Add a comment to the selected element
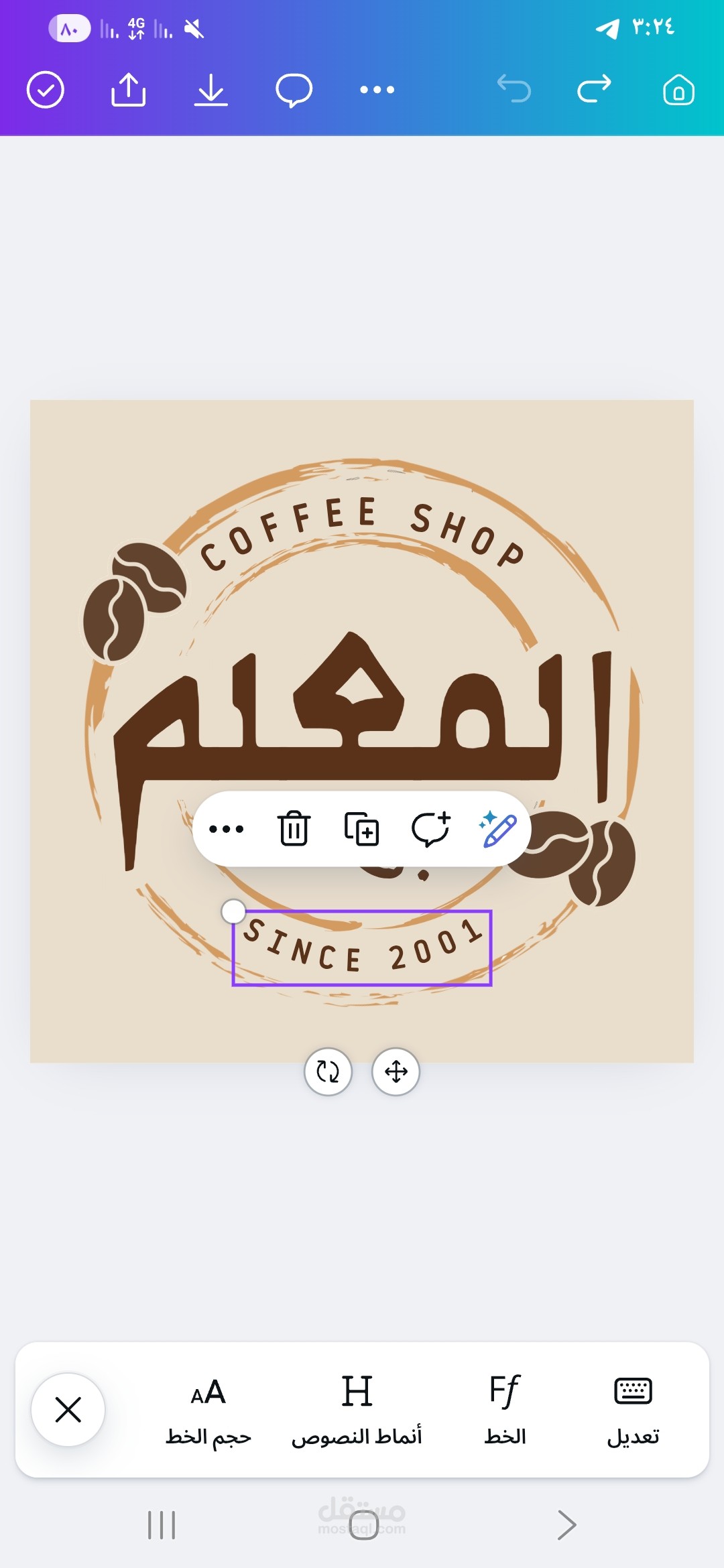 [430, 829]
